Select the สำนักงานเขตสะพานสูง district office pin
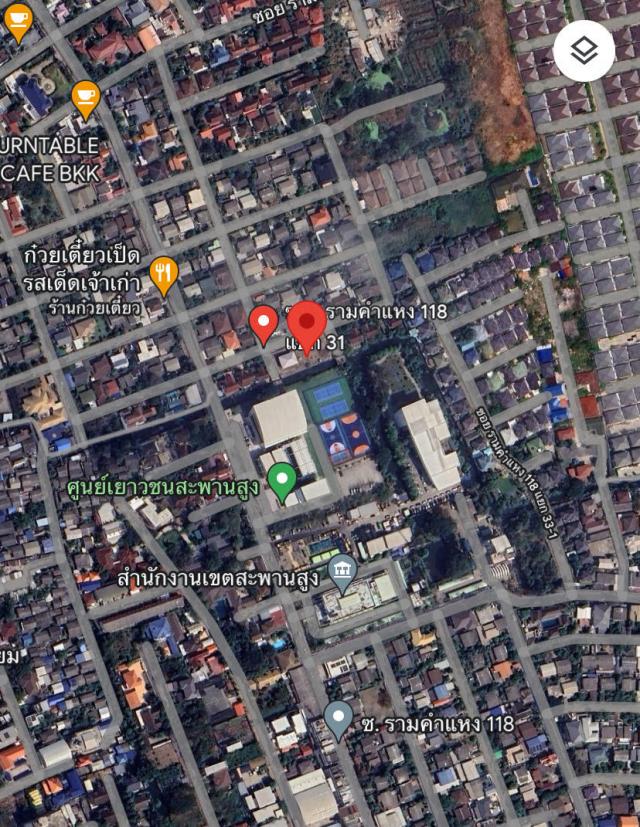 click(x=343, y=572)
